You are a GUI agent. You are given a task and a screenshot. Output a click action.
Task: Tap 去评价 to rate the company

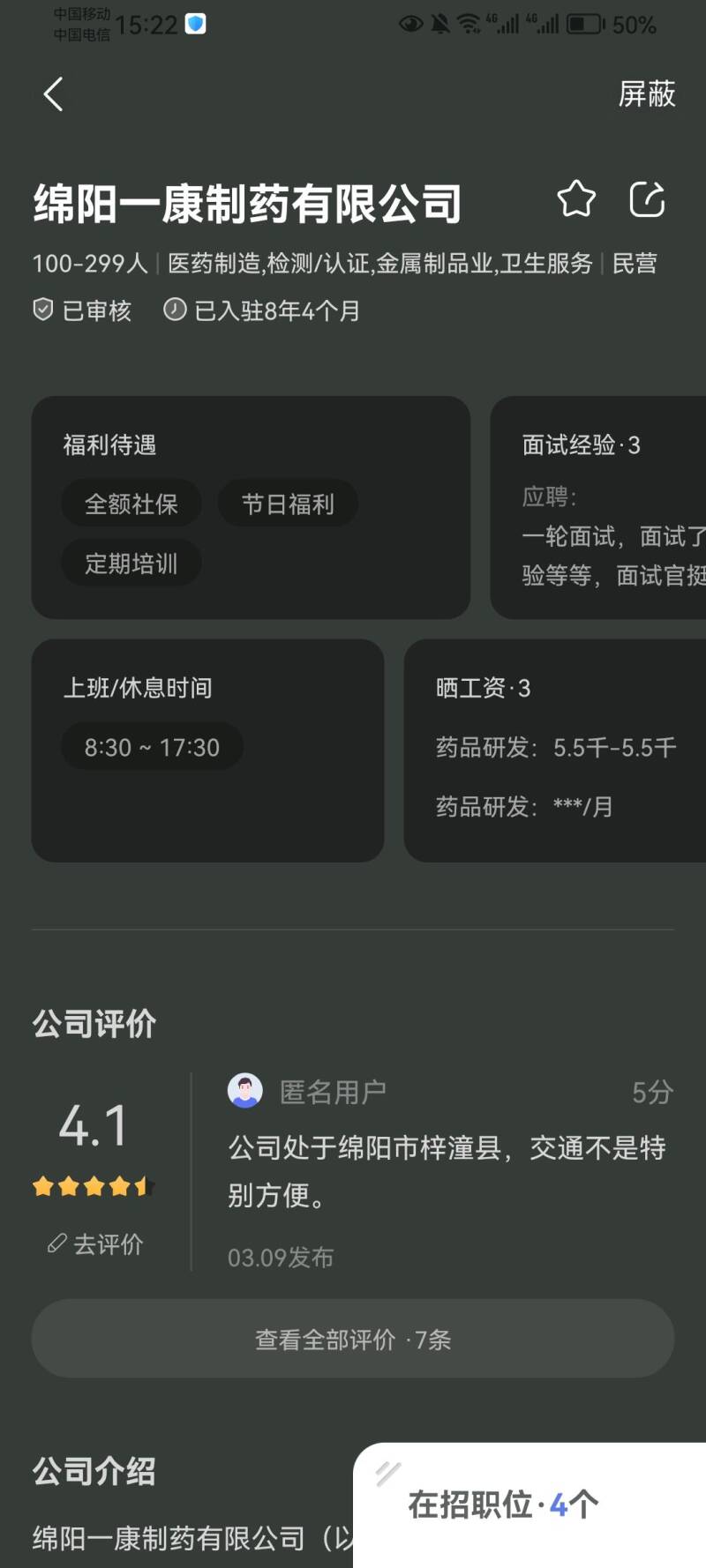95,1244
